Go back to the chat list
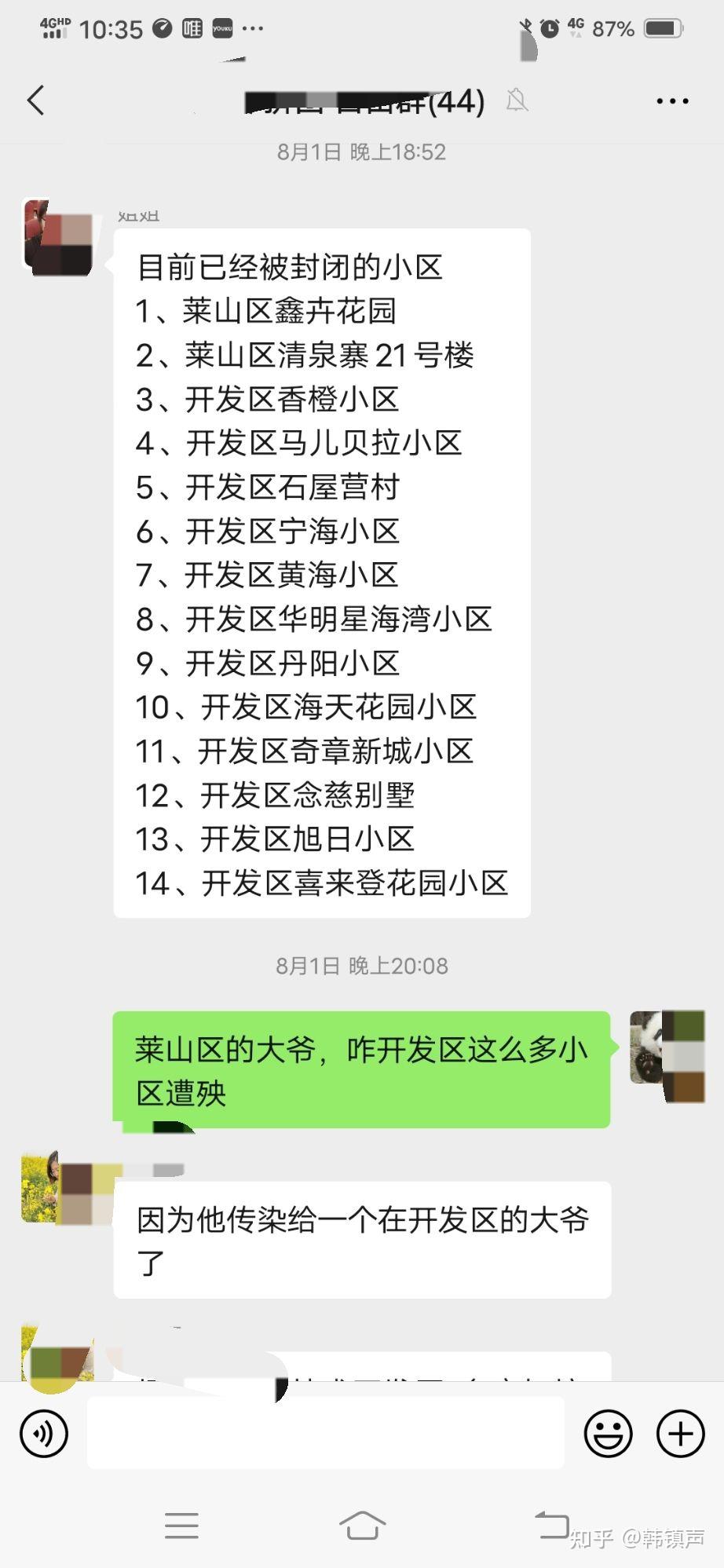 [36, 101]
